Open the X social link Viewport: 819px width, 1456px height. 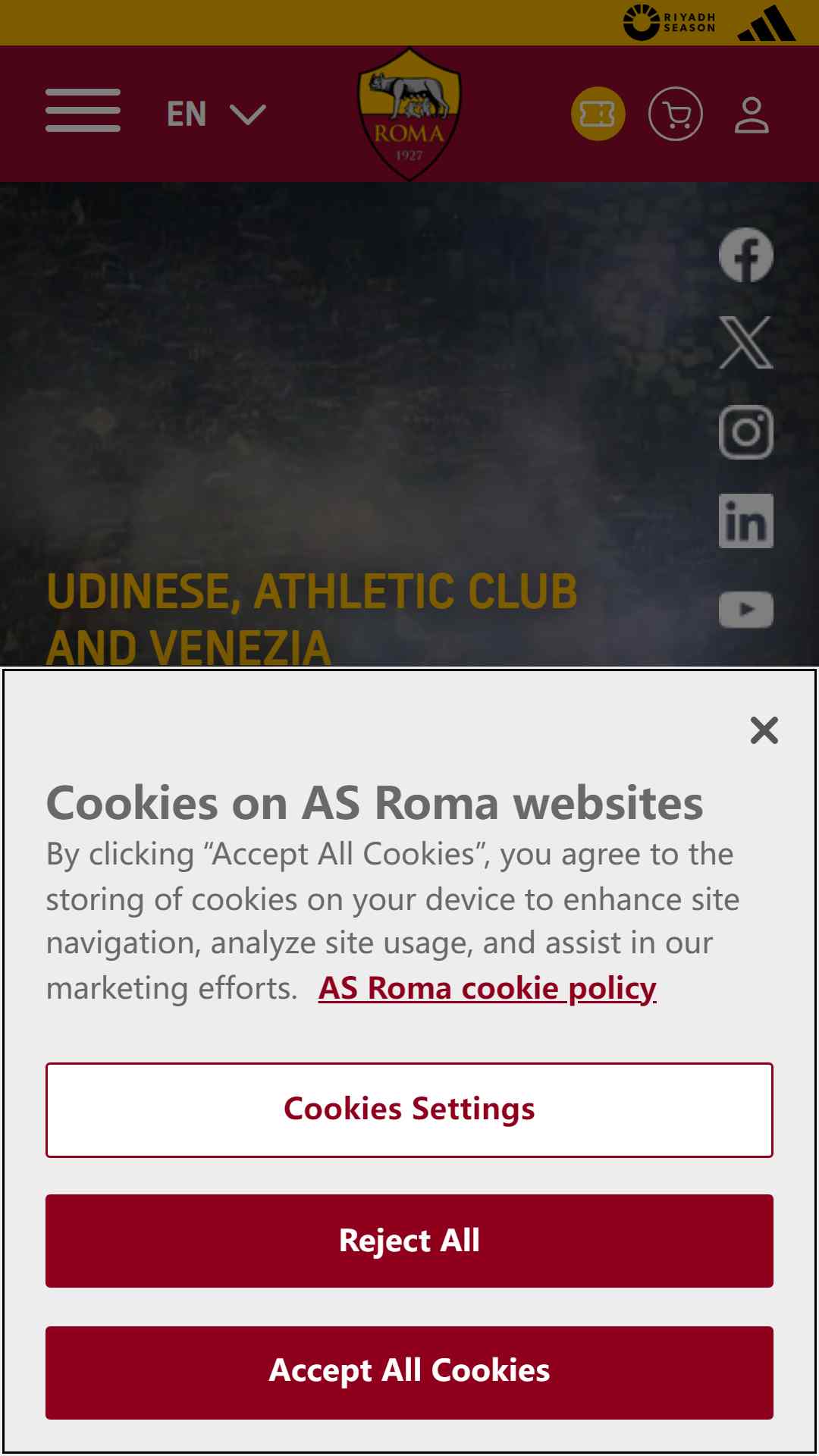coord(746,343)
